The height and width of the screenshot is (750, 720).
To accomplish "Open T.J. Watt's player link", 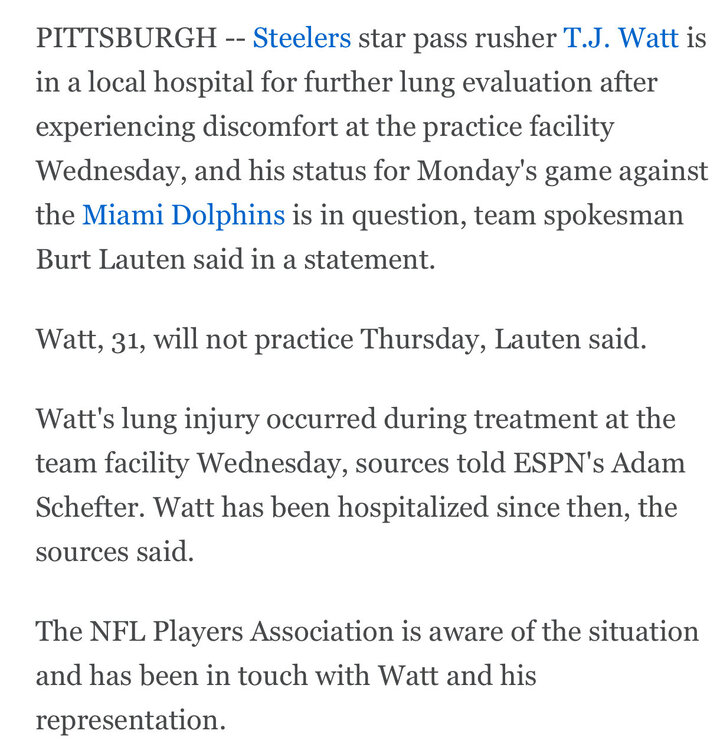I will (620, 39).
